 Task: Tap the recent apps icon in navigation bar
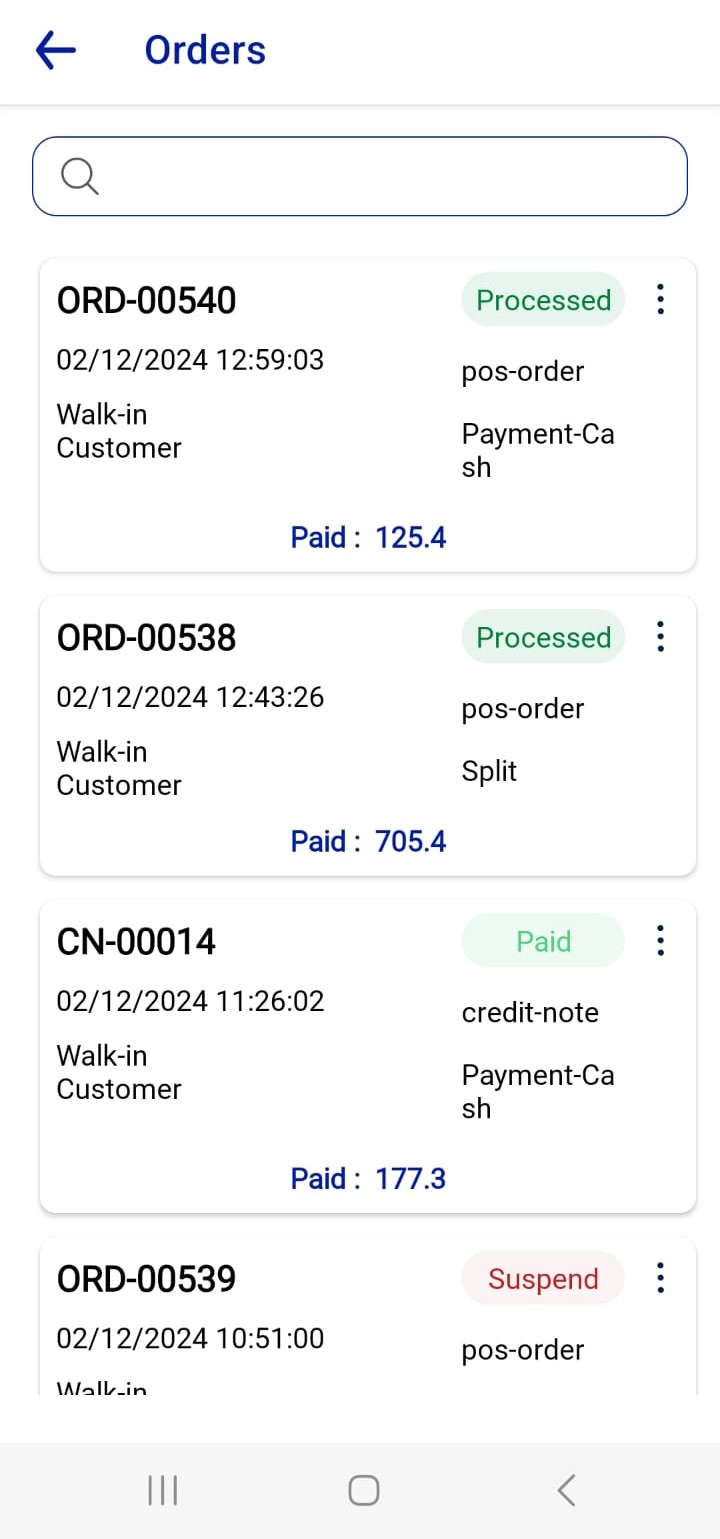[162, 1489]
